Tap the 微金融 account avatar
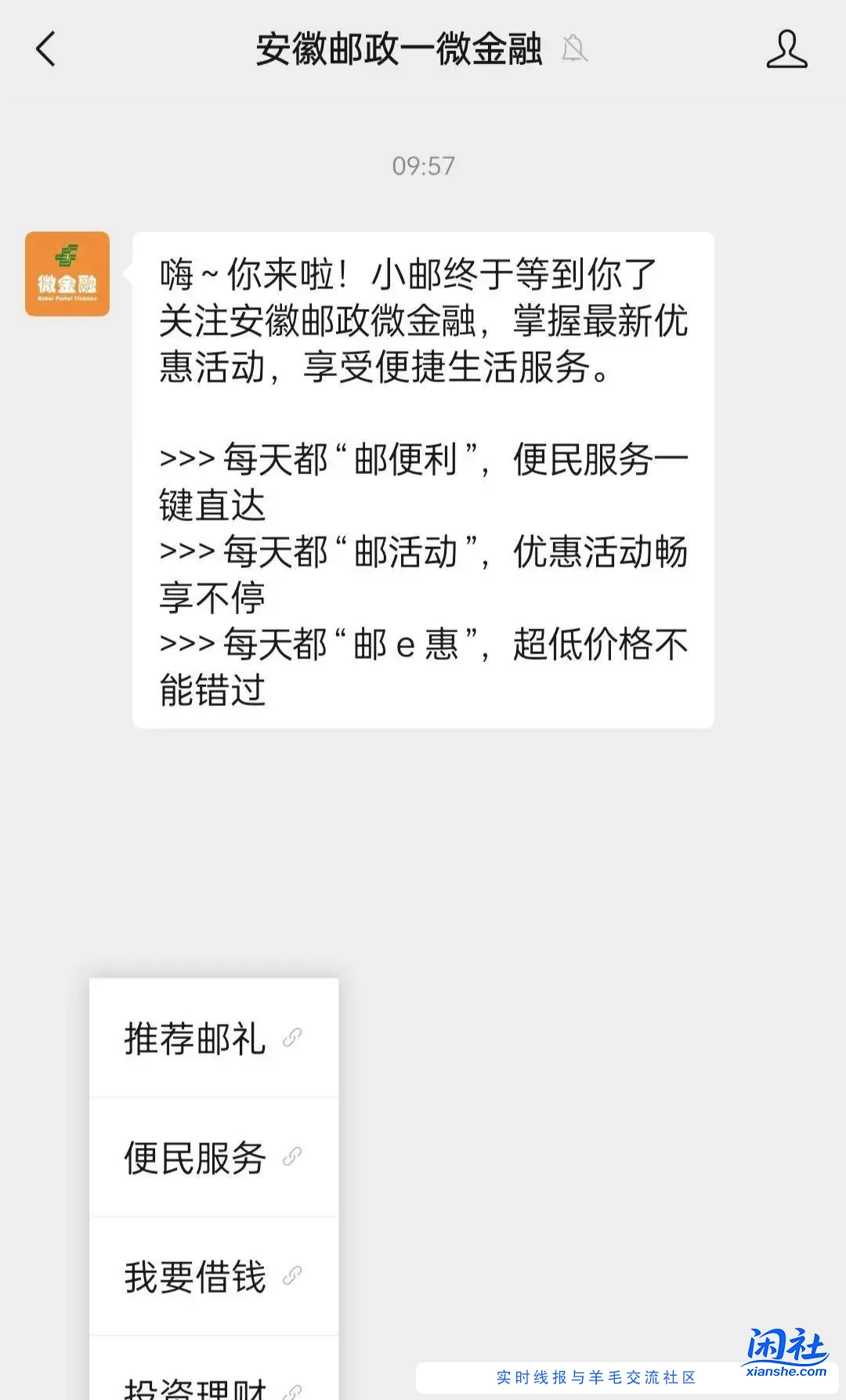This screenshot has height=1400, width=846. click(x=67, y=274)
